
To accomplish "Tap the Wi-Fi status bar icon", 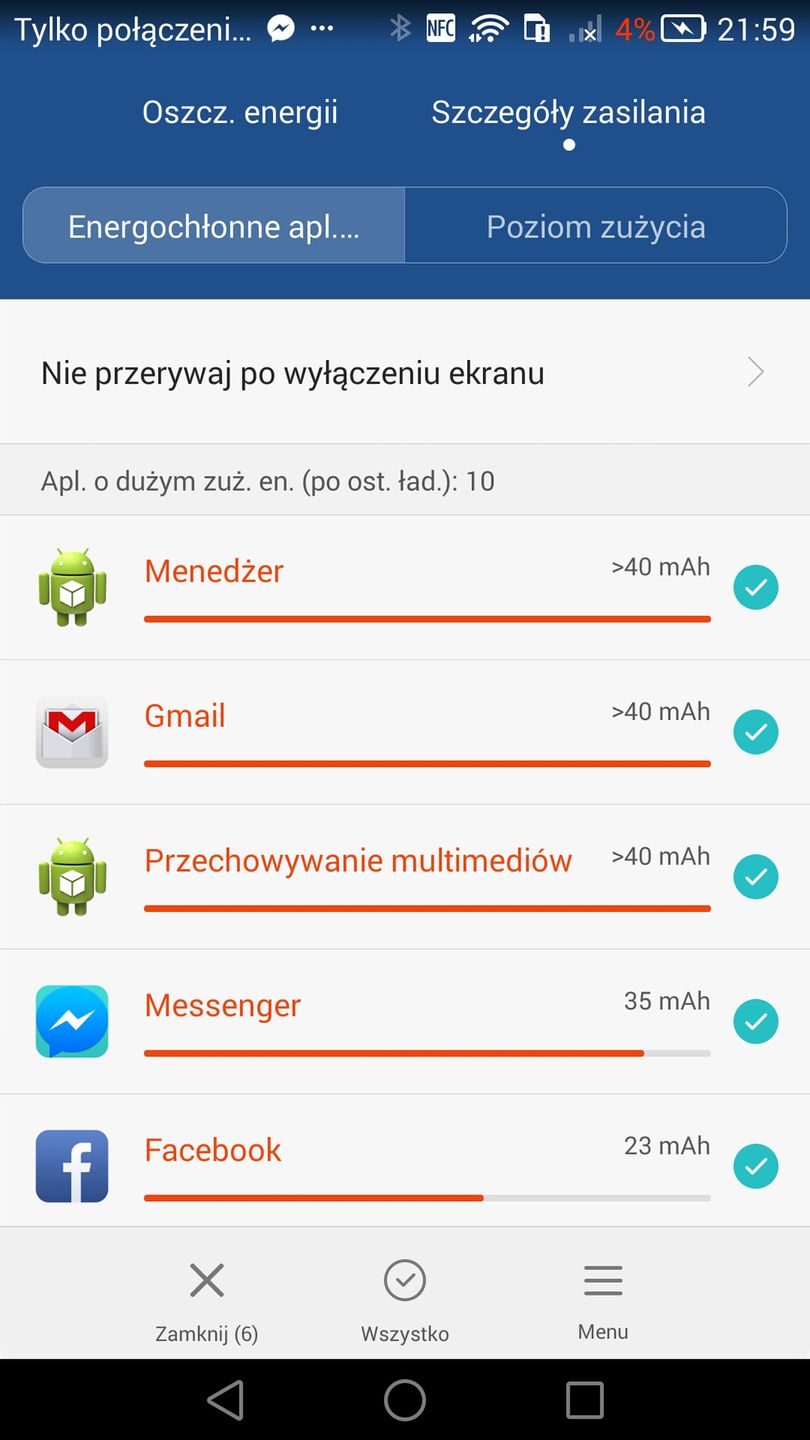I will click(489, 28).
